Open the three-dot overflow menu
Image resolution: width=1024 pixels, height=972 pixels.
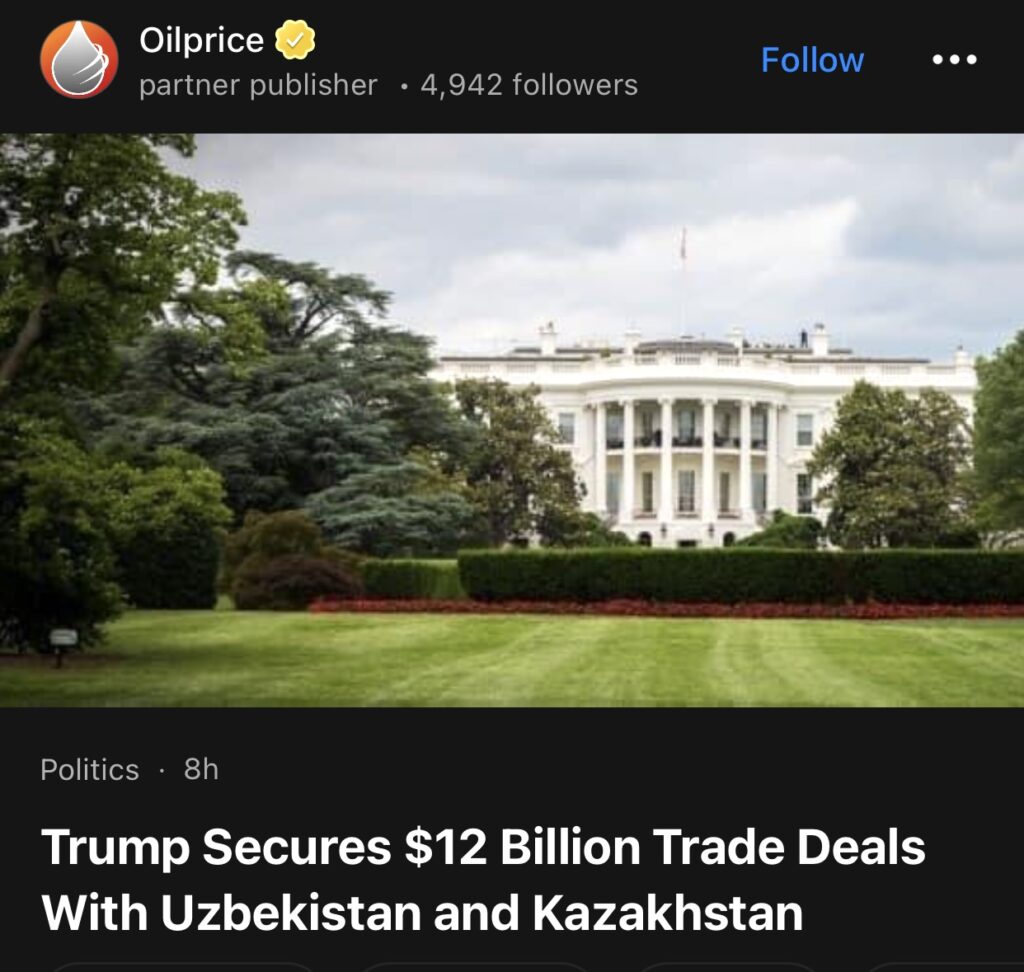pyautogui.click(x=954, y=60)
